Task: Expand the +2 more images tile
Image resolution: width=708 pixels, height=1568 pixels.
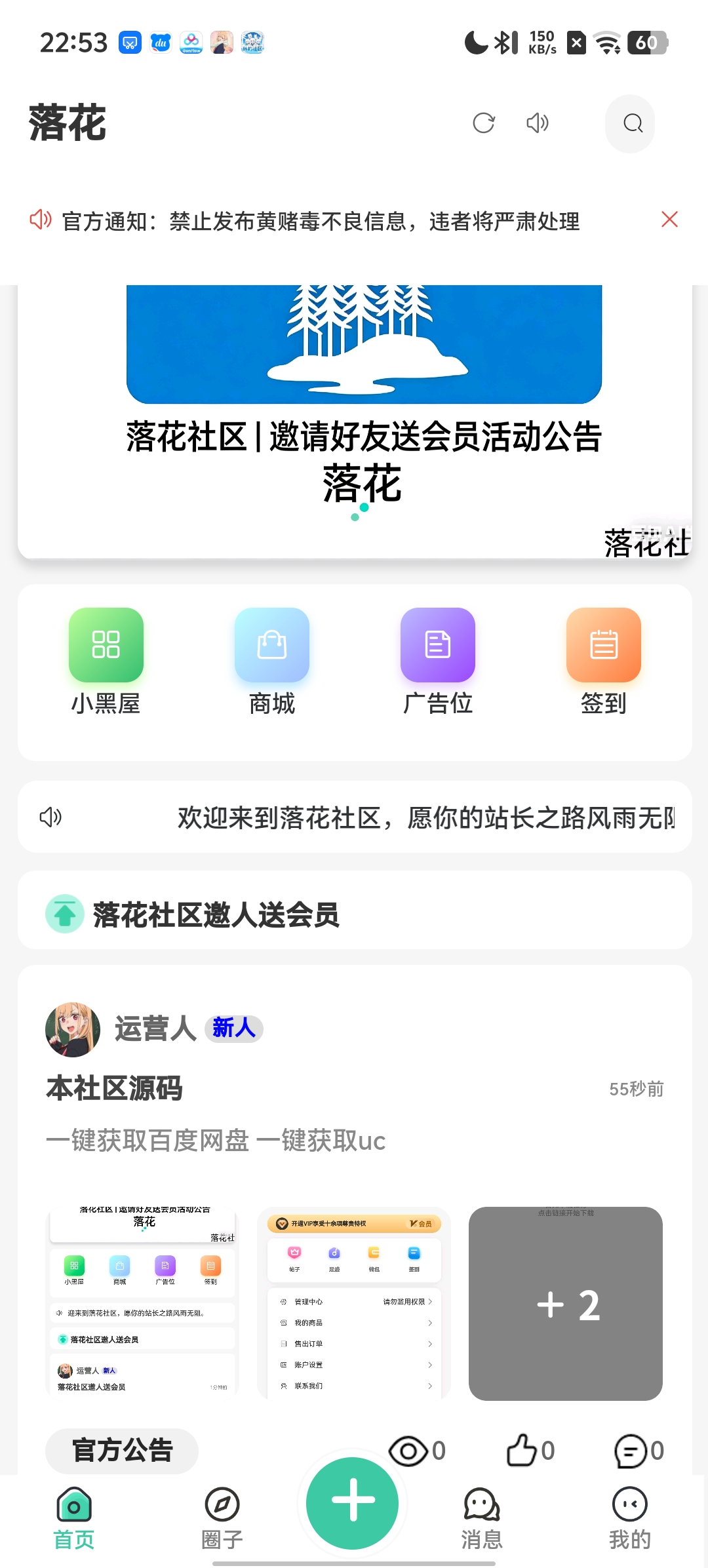Action: point(565,1303)
